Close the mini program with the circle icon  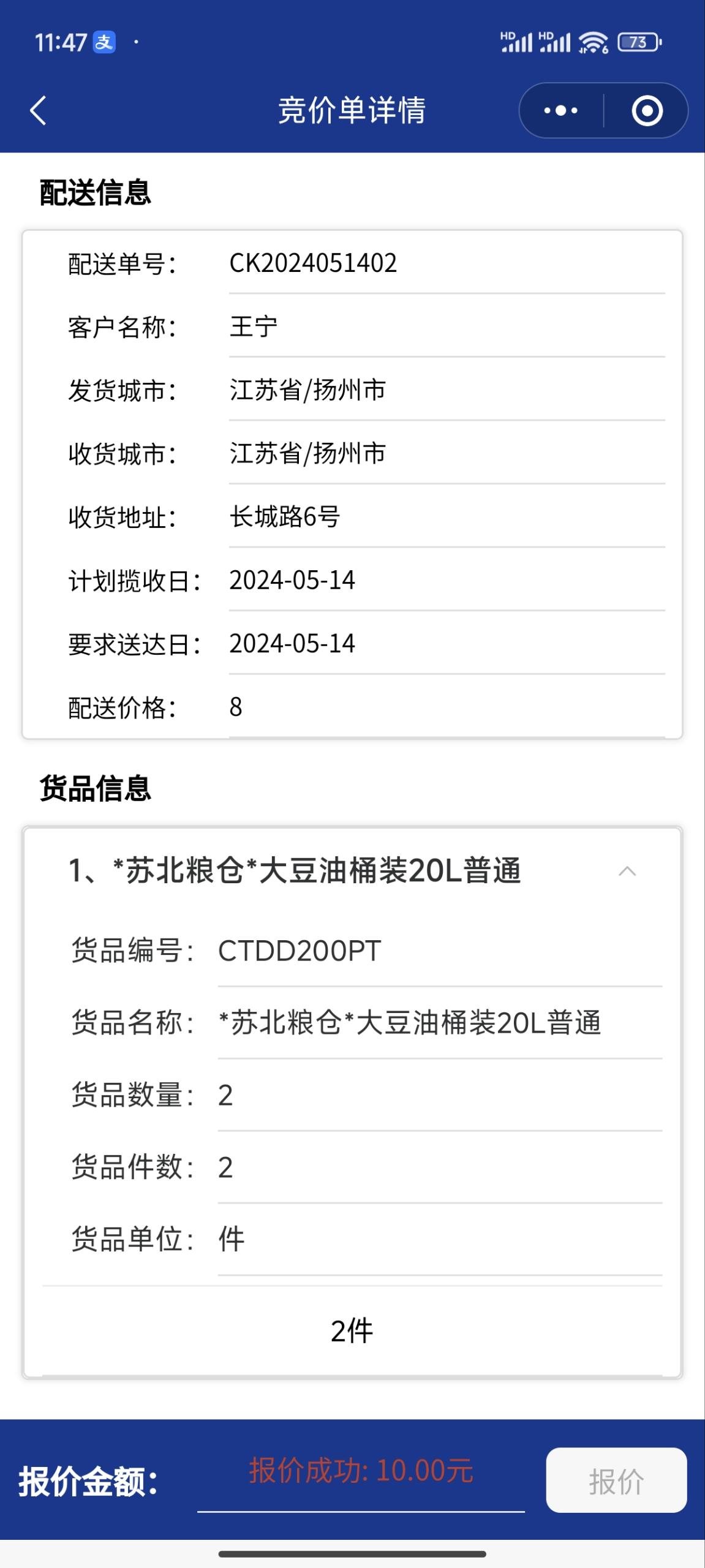pos(647,111)
